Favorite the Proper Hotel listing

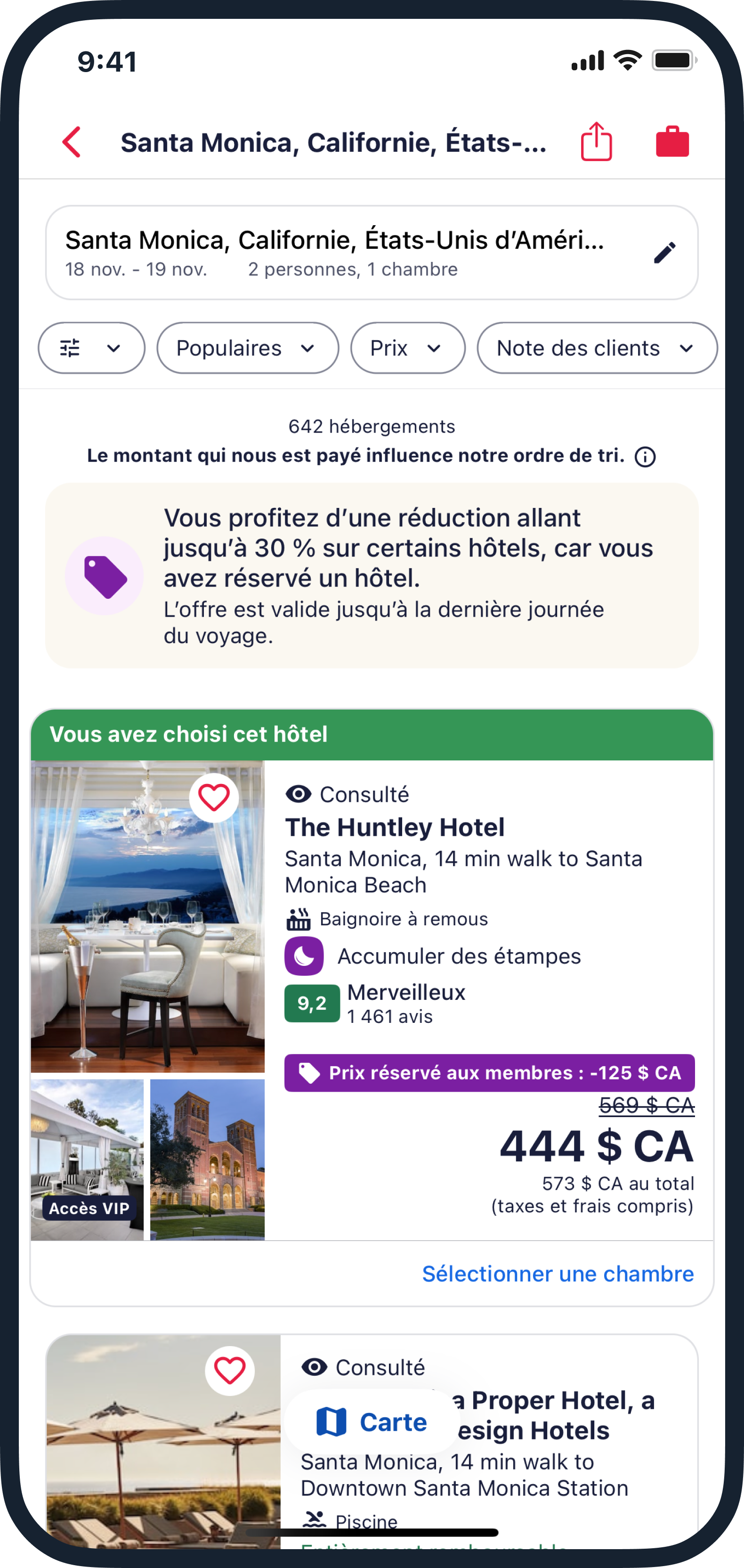[x=229, y=1370]
